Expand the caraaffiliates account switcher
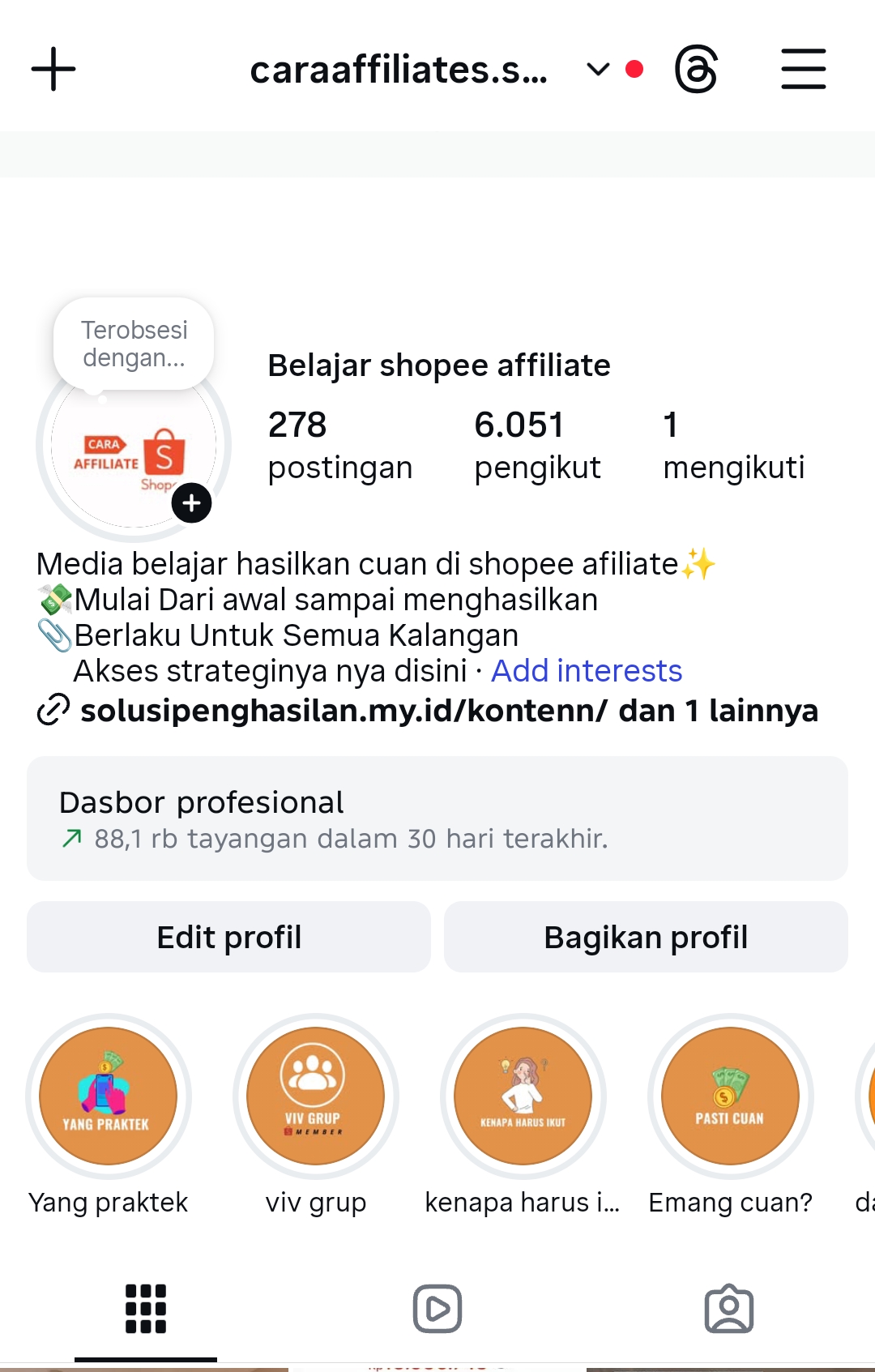This screenshot has width=875, height=1372. [597, 70]
